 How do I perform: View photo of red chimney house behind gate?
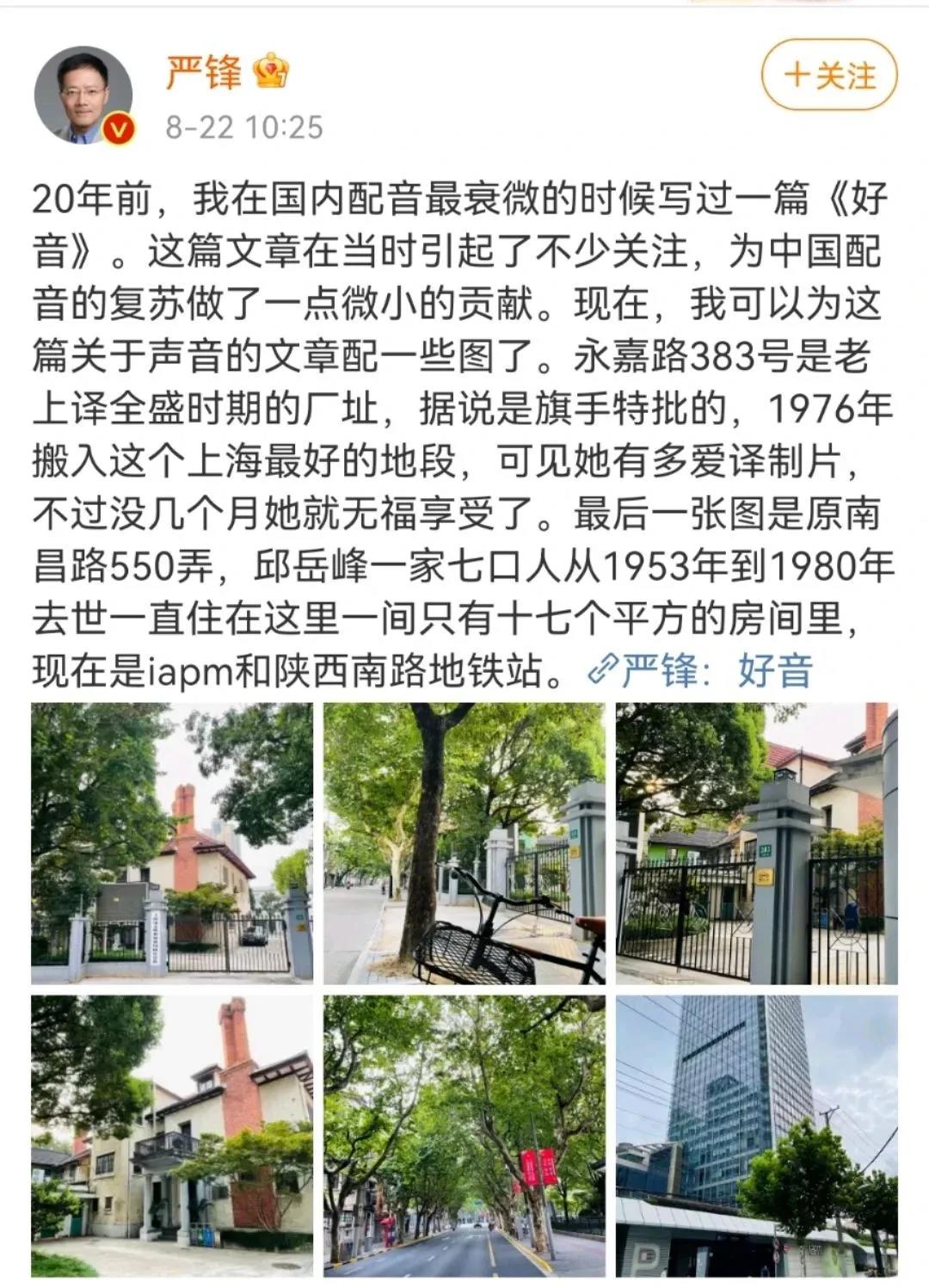pos(172,843)
